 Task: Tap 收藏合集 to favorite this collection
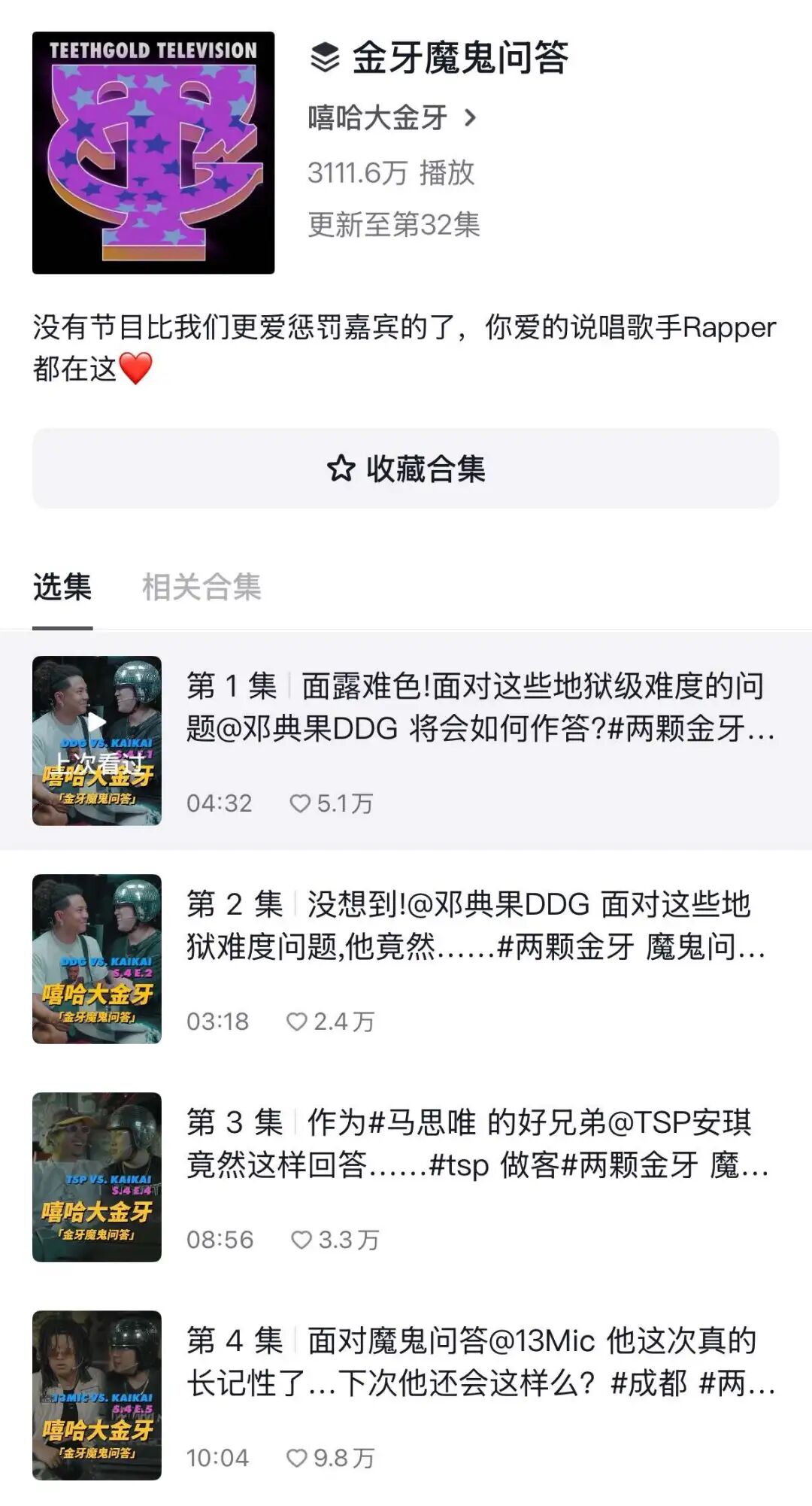coord(406,469)
